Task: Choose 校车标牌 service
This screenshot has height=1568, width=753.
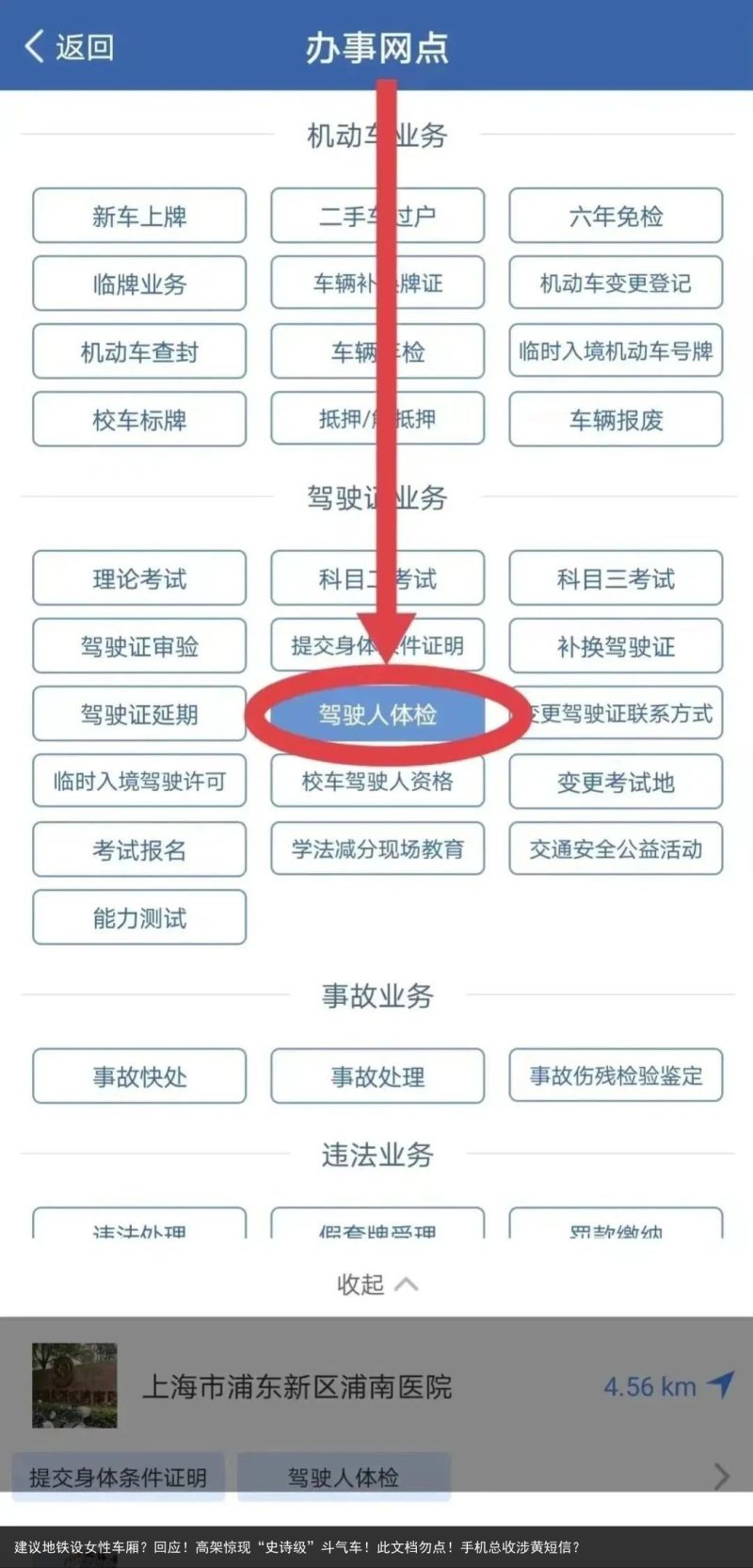Action: (139, 419)
